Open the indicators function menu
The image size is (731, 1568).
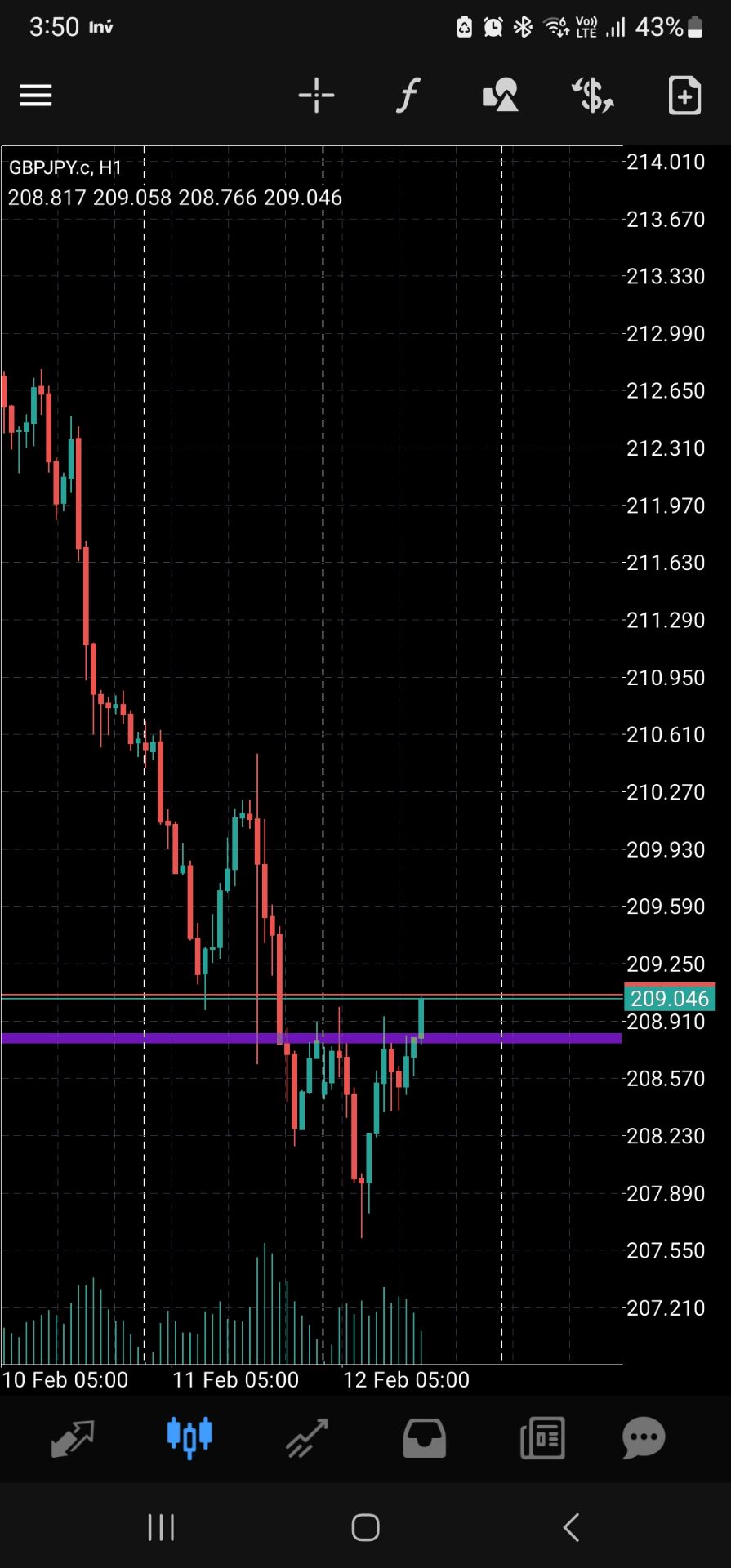(x=408, y=96)
